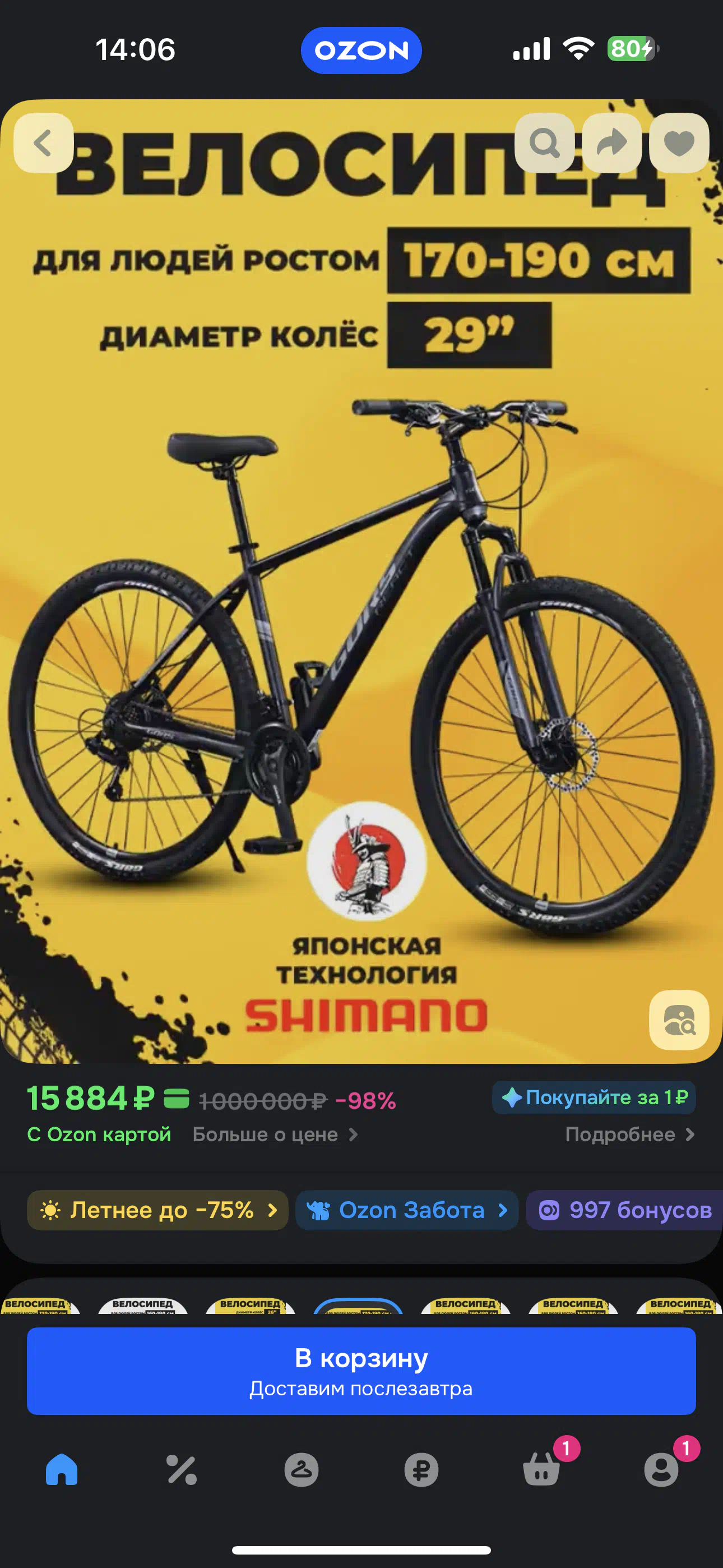Find similar items by photo

(x=679, y=1020)
